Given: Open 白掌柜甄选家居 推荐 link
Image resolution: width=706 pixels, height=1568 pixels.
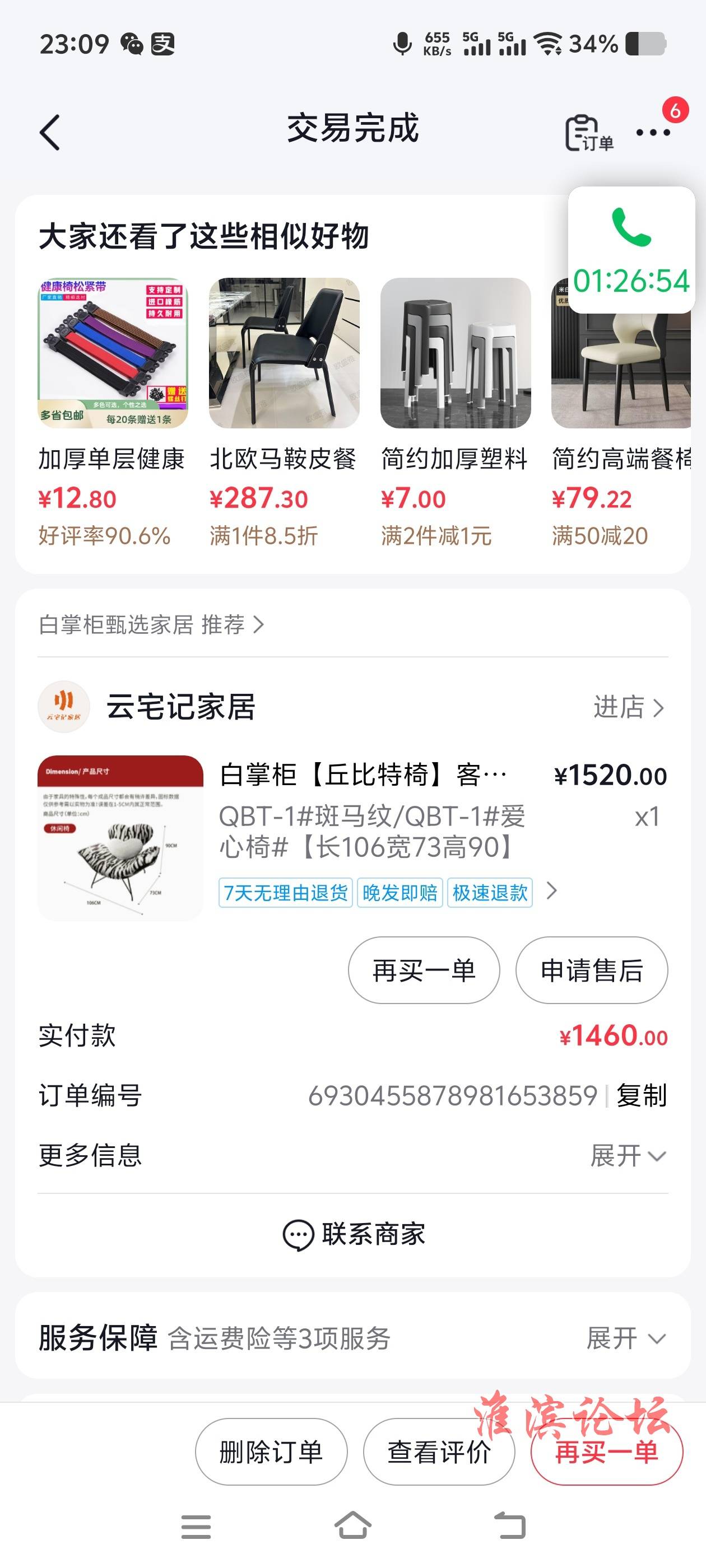Looking at the screenshot, I should click(151, 624).
